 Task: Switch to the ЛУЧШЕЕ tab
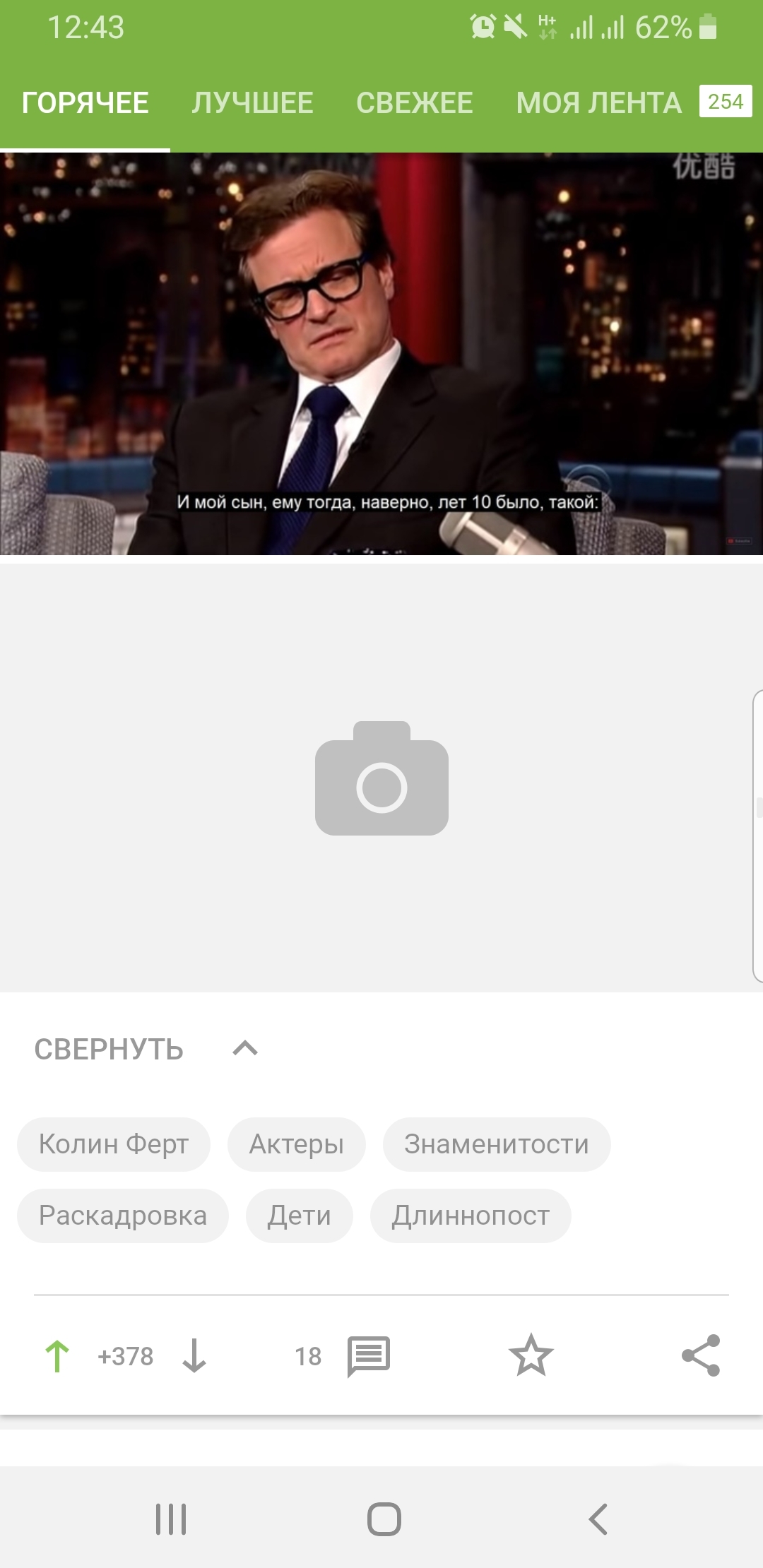pos(252,103)
